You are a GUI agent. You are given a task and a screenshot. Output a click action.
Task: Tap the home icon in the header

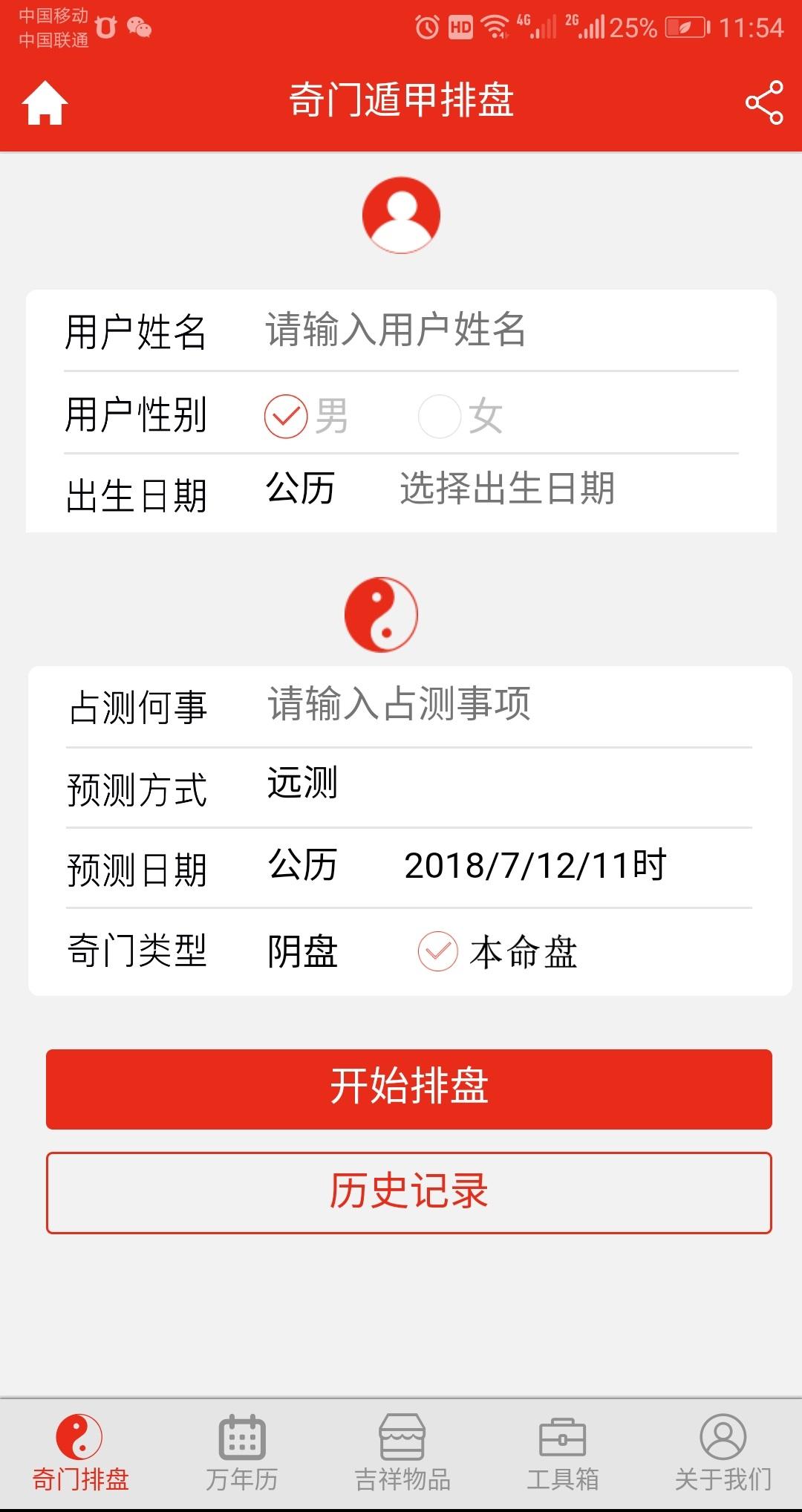(x=45, y=102)
